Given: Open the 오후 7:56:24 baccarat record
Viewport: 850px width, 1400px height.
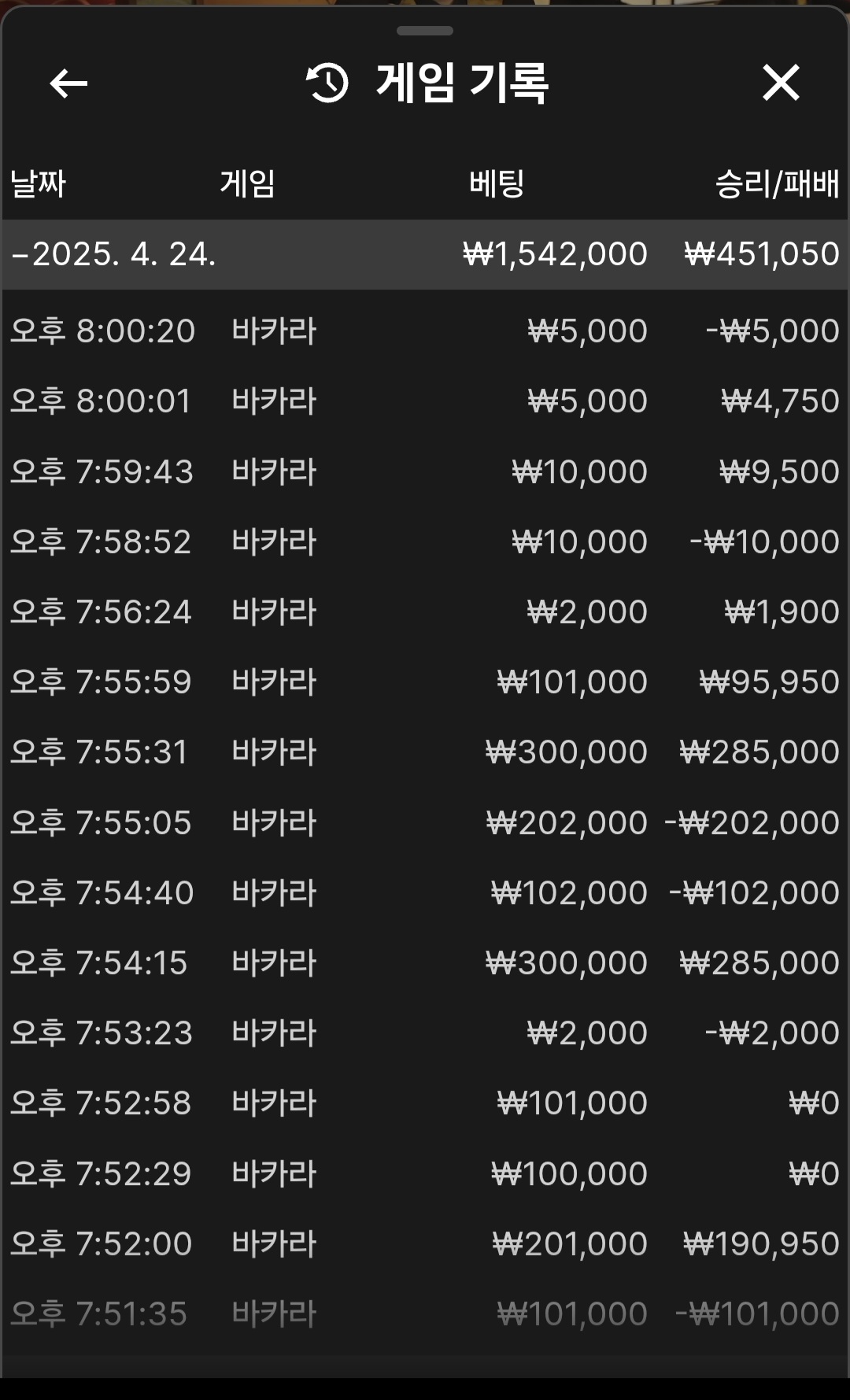Looking at the screenshot, I should [x=425, y=611].
